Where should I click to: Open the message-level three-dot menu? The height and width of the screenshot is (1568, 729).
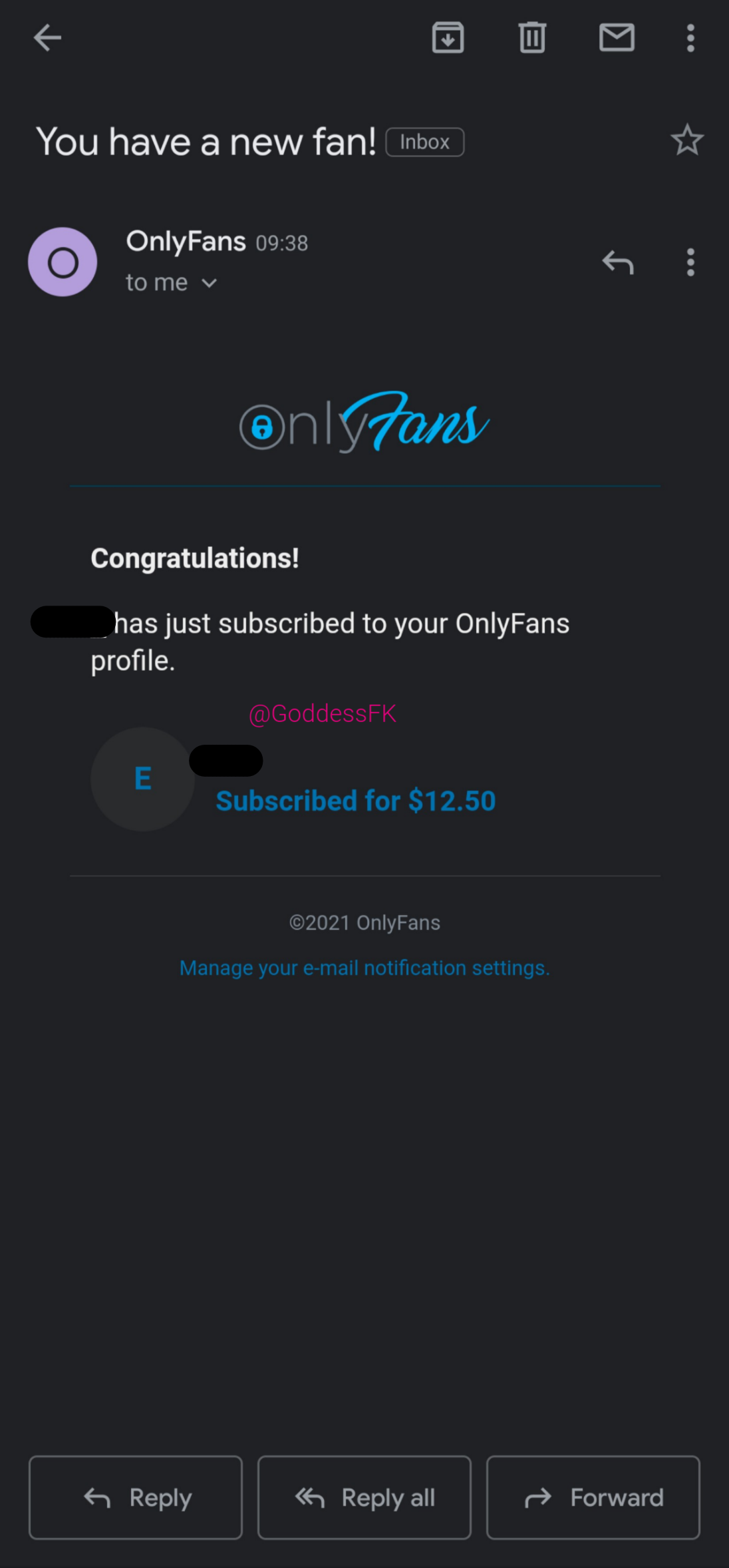point(690,262)
